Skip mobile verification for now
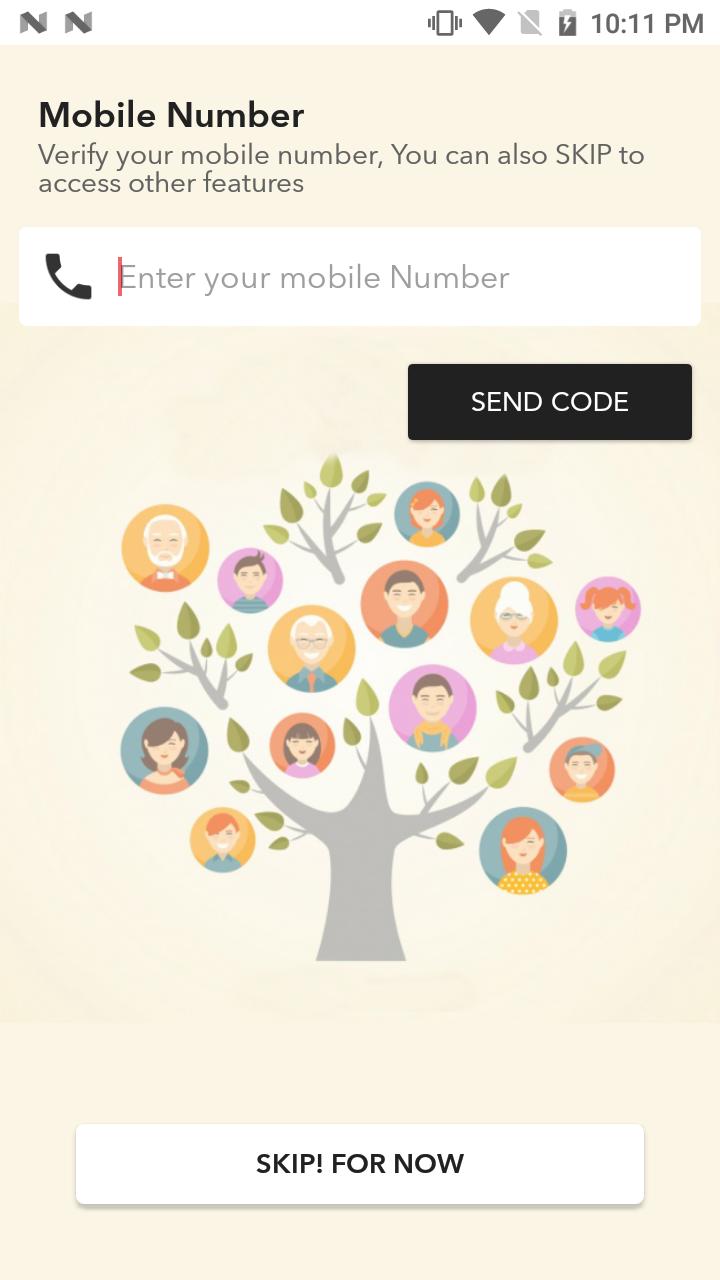720x1280 pixels. coord(360,1163)
